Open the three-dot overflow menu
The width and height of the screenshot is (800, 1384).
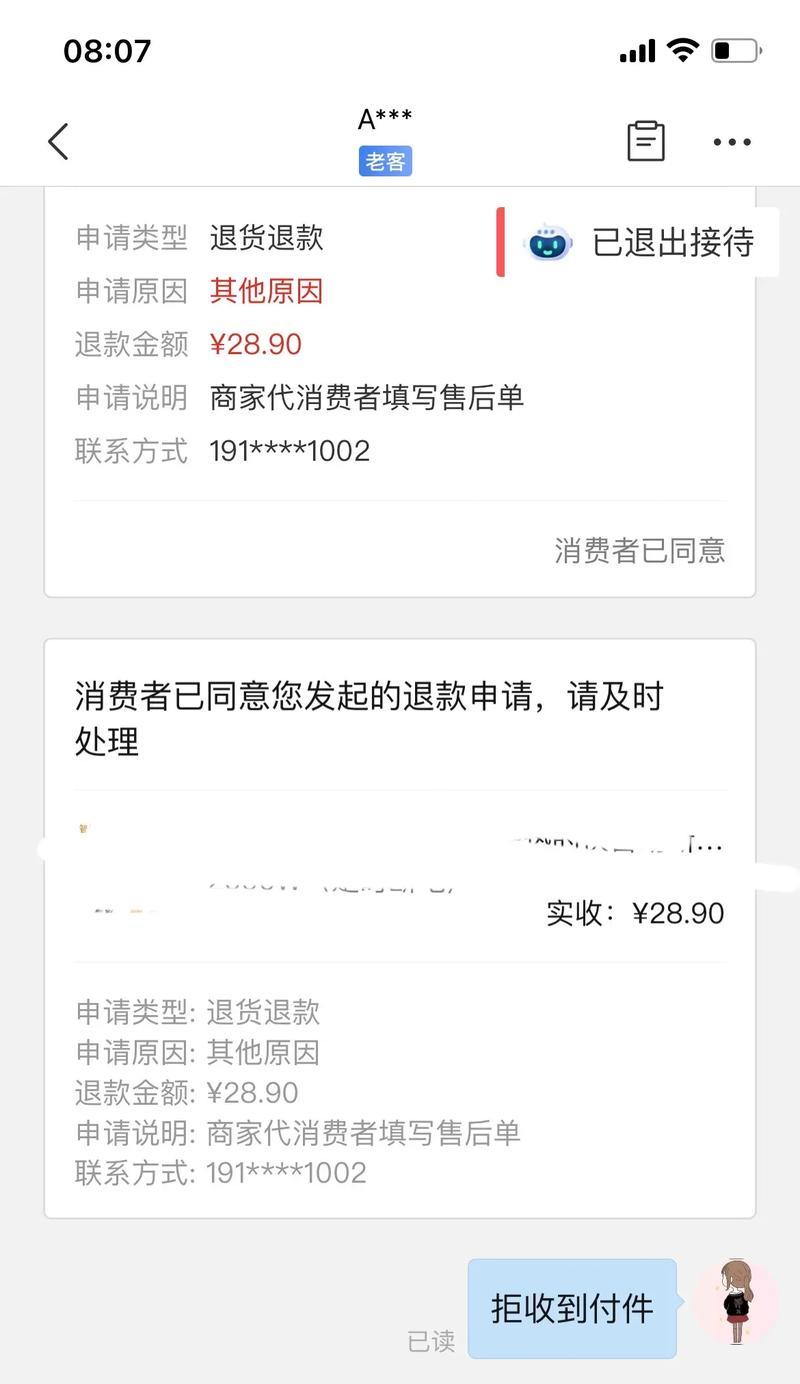pyautogui.click(x=732, y=142)
